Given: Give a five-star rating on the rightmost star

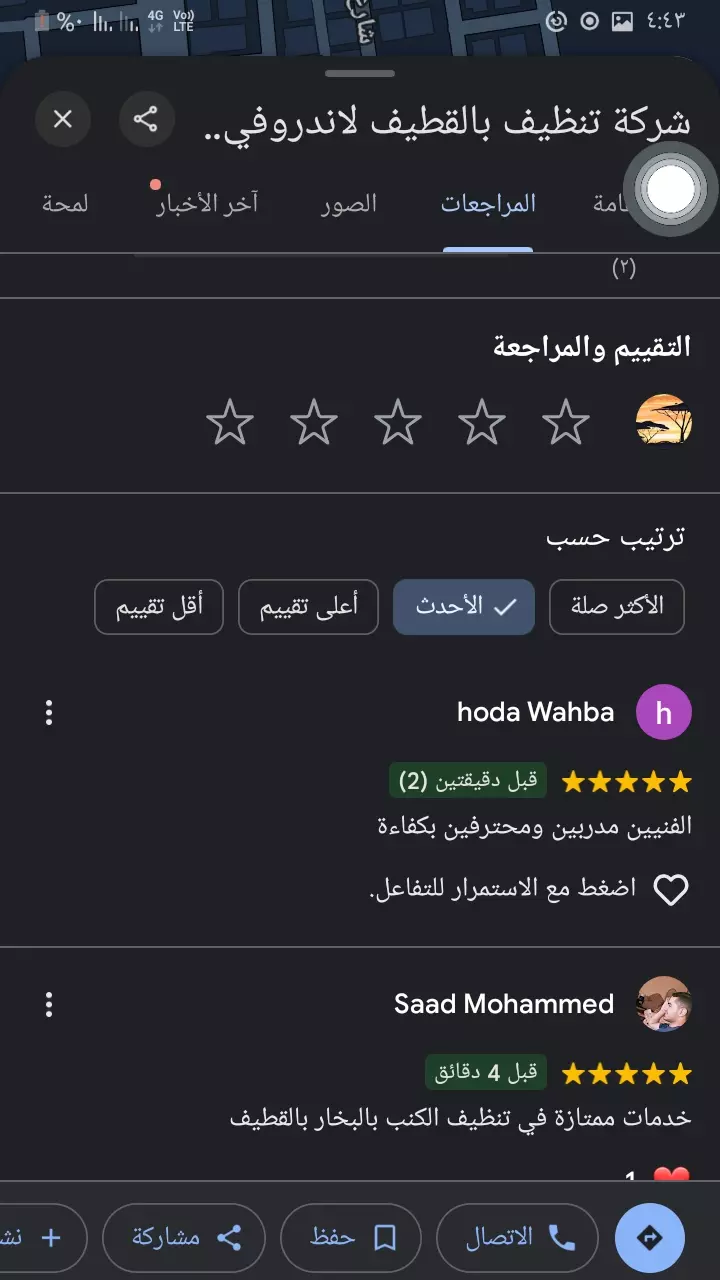Looking at the screenshot, I should pyautogui.click(x=567, y=424).
